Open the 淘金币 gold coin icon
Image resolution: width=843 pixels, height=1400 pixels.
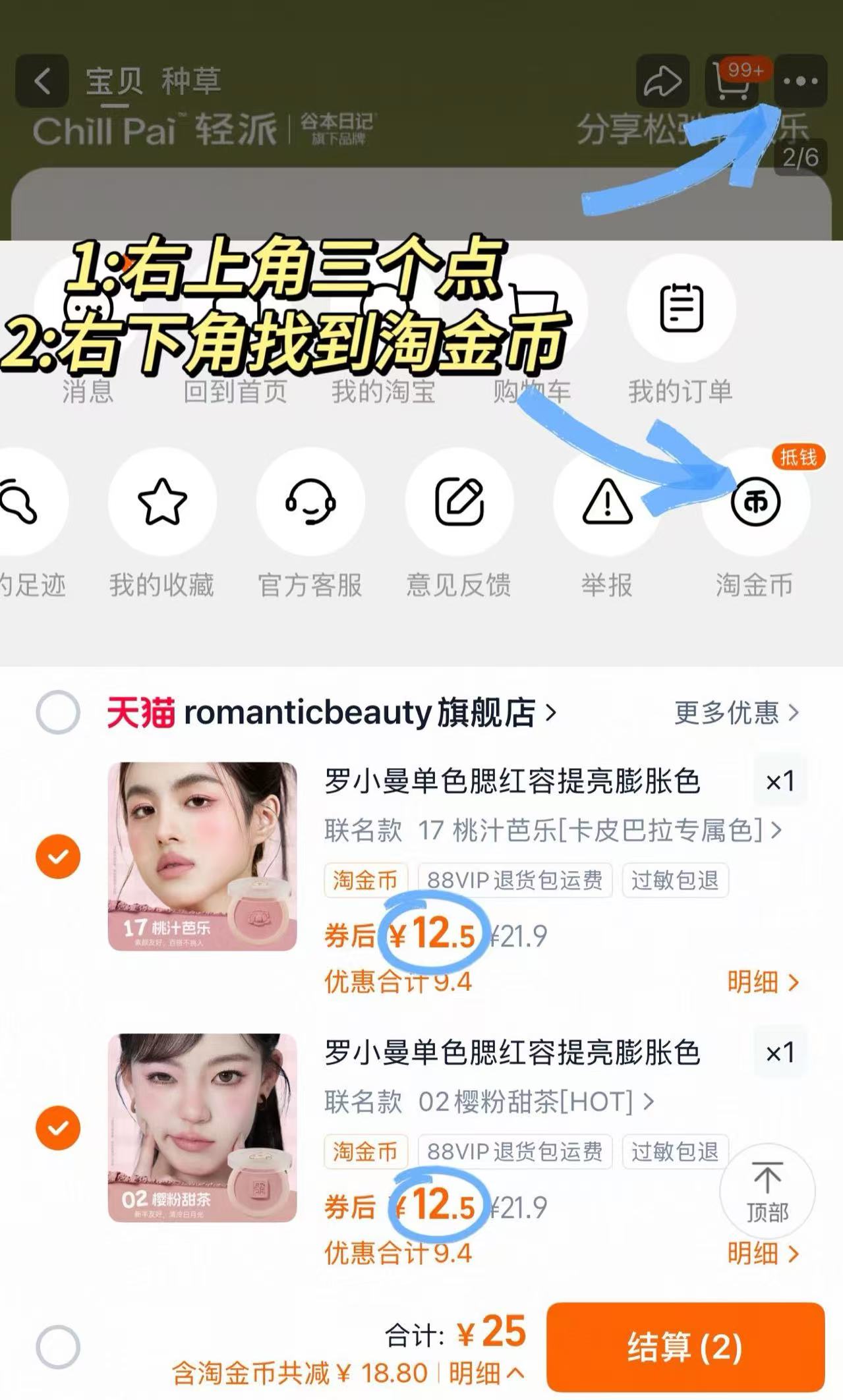(x=755, y=501)
